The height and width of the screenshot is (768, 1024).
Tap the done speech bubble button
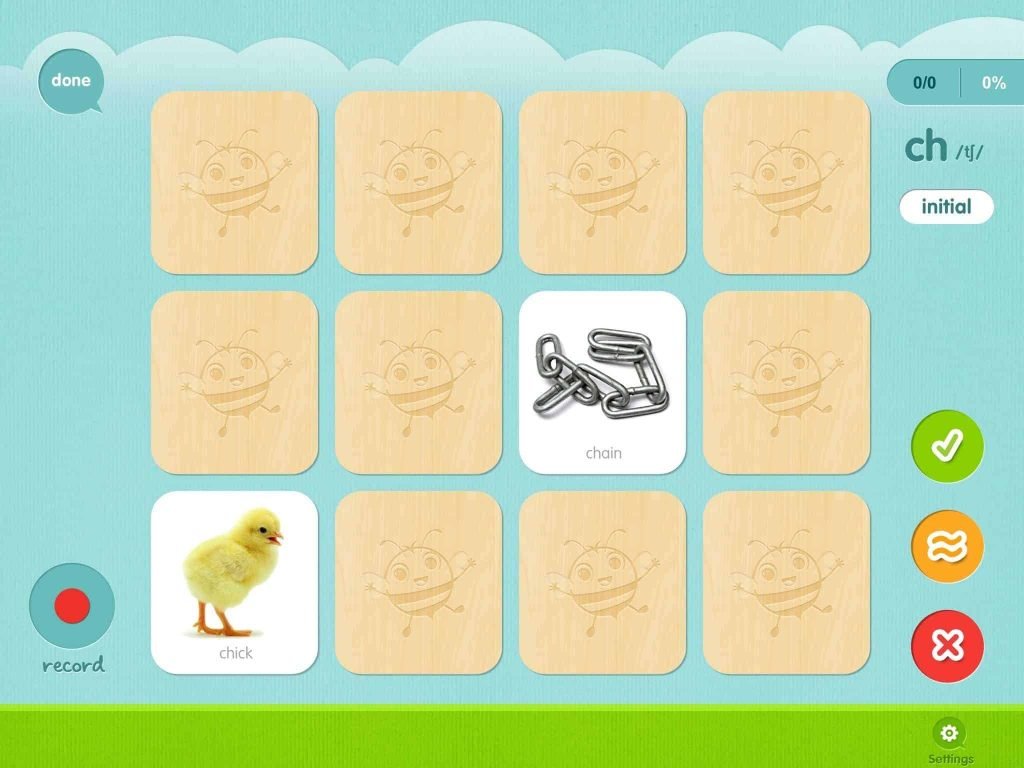(71, 81)
